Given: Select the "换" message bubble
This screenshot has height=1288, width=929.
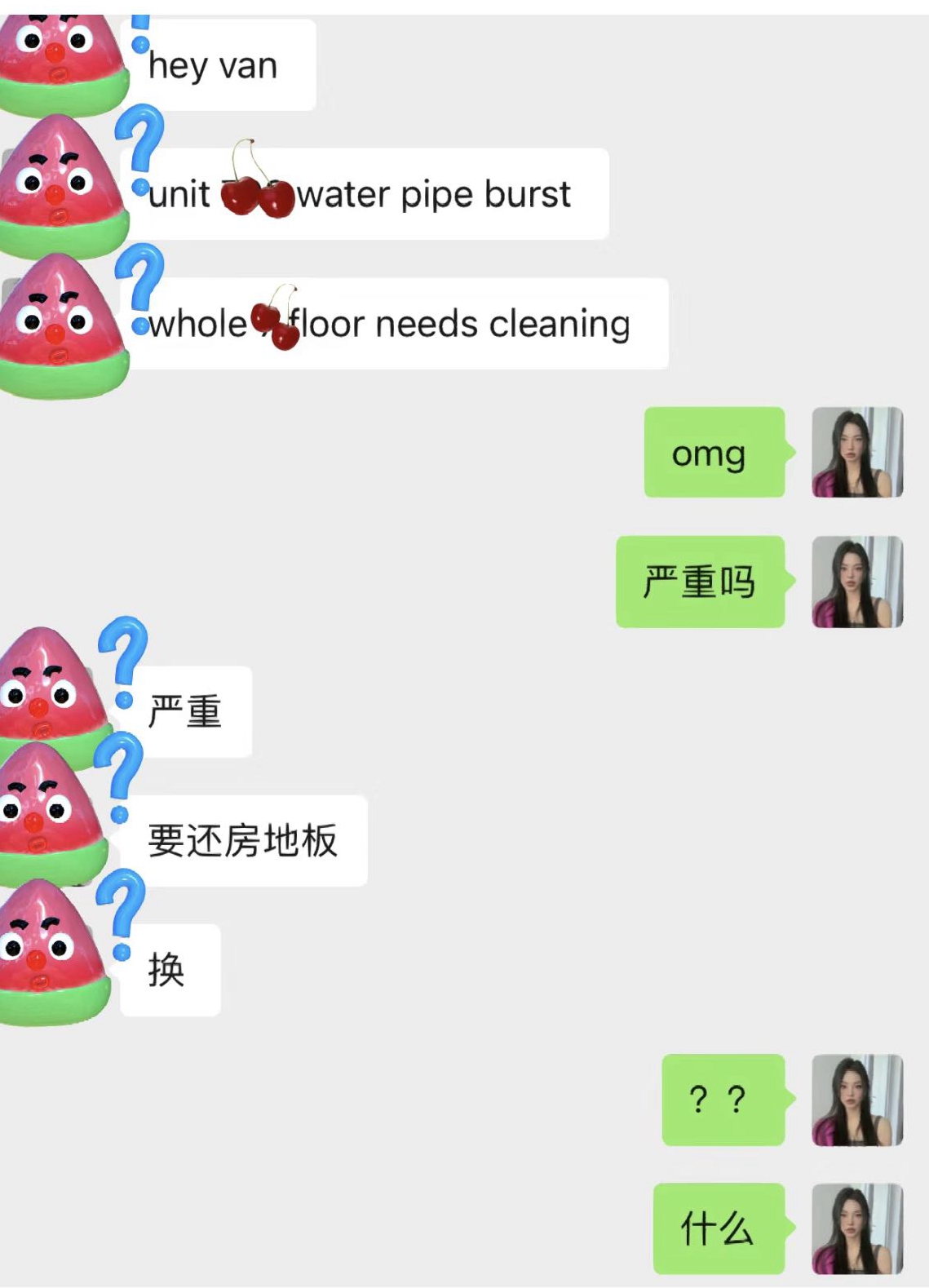Looking at the screenshot, I should coord(171,971).
